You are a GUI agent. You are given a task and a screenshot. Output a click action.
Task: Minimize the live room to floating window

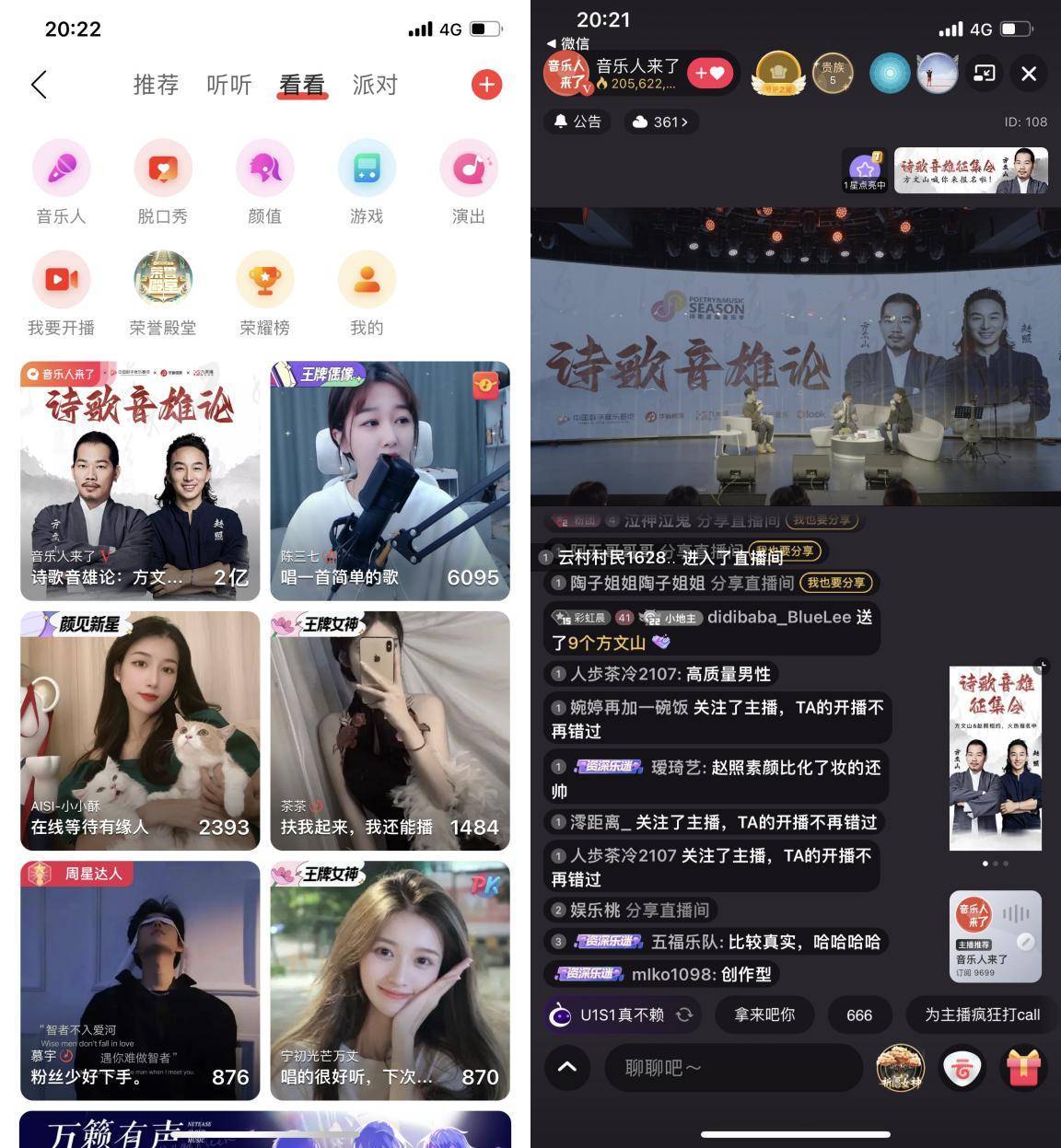click(x=985, y=74)
